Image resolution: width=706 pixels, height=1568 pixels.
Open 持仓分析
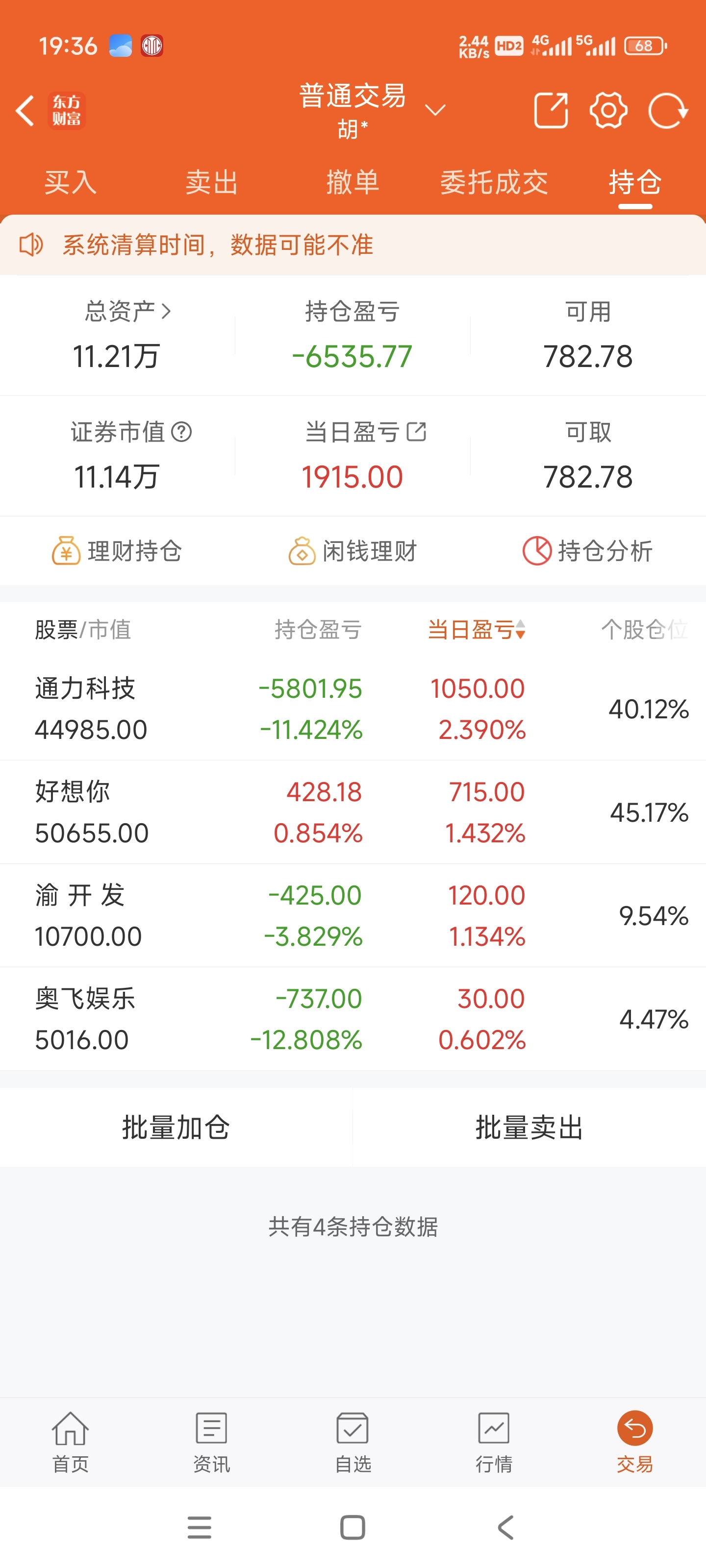coord(588,551)
